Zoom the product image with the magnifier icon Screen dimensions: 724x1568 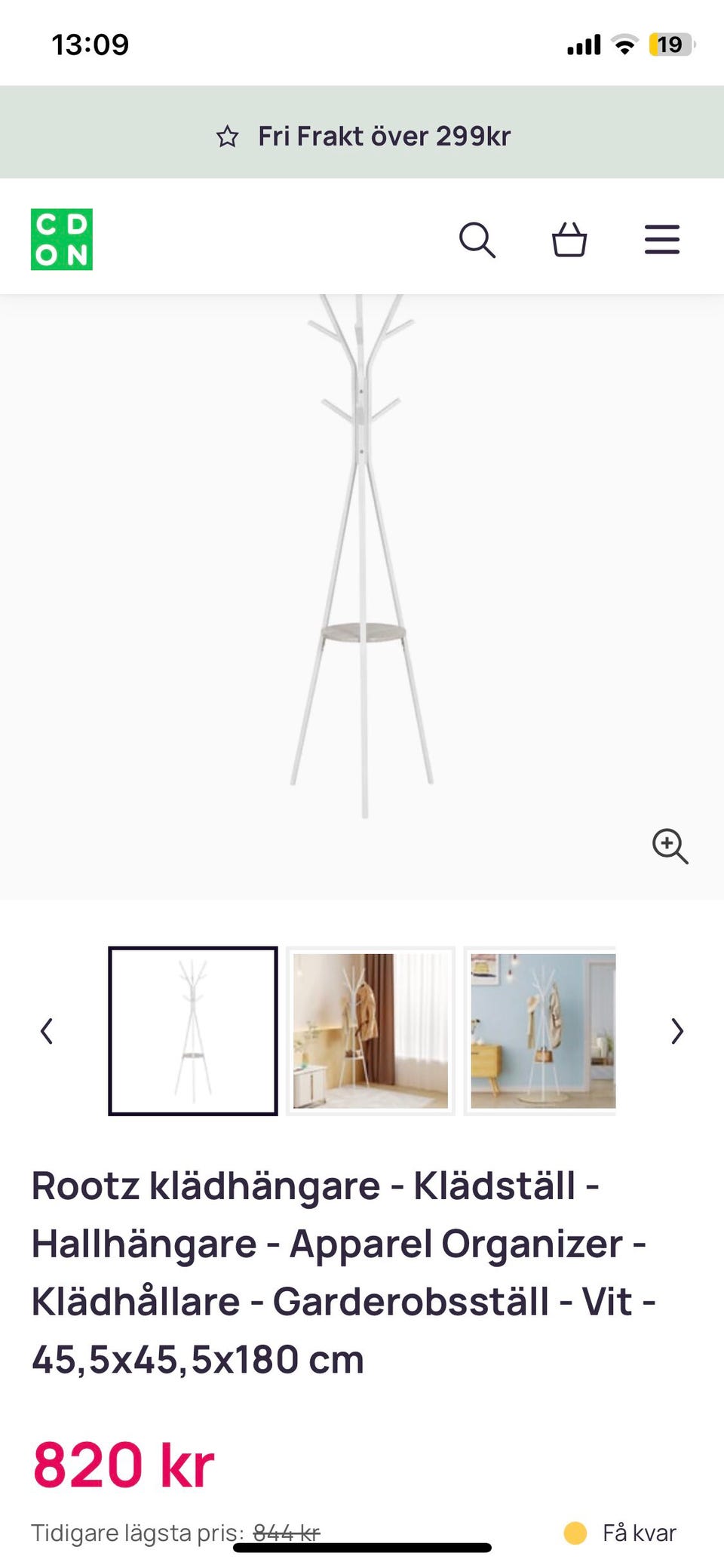click(670, 846)
